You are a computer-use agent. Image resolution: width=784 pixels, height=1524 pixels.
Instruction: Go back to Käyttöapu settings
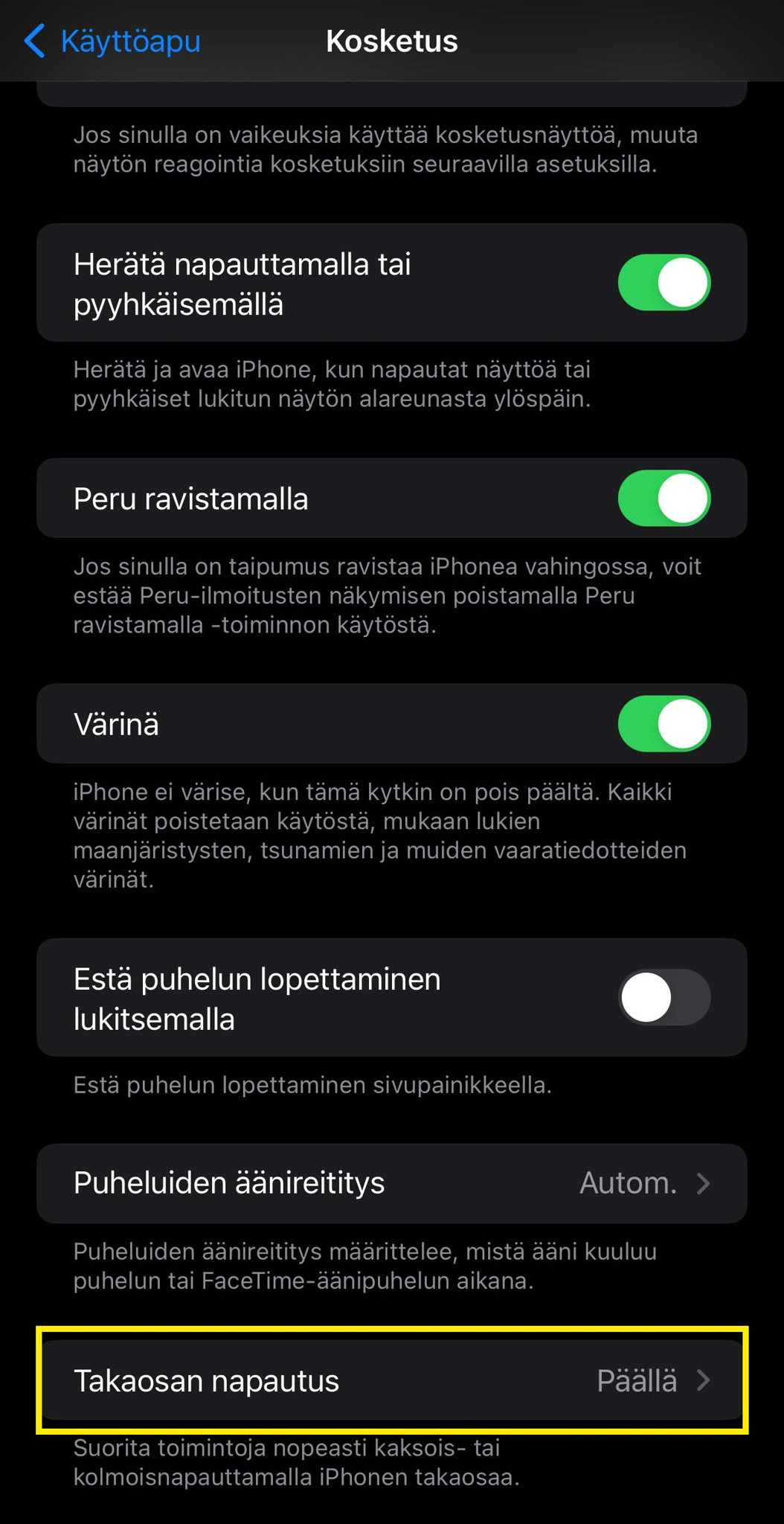(x=113, y=41)
